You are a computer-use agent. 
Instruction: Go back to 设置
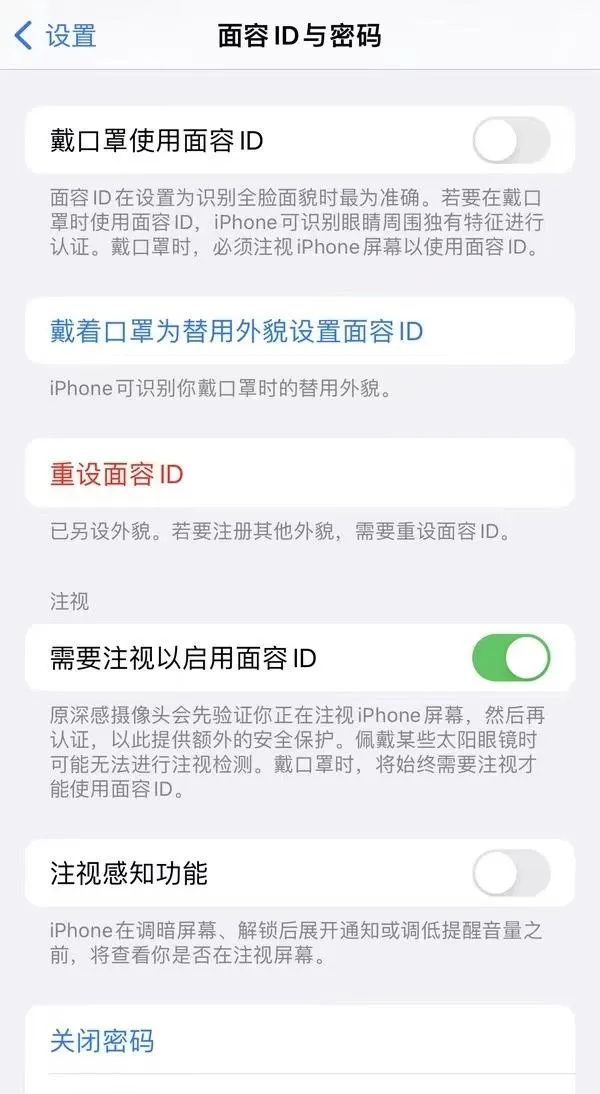[x=56, y=36]
